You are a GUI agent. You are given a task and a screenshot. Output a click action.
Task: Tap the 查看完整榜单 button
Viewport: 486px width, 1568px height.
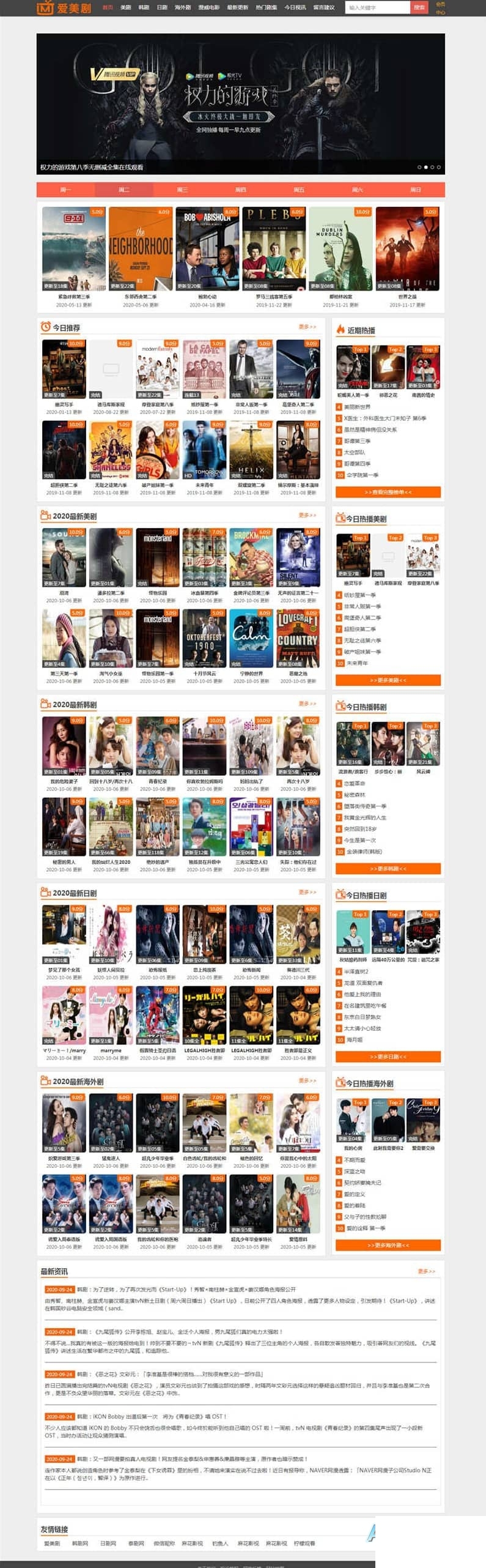coord(388,492)
